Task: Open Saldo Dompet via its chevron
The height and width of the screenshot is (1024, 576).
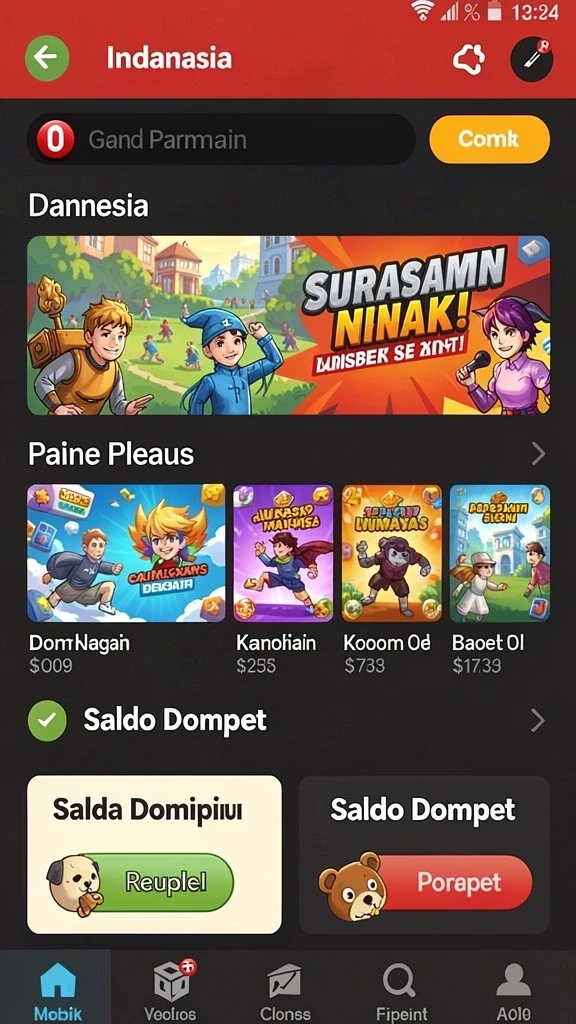Action: pos(537,721)
